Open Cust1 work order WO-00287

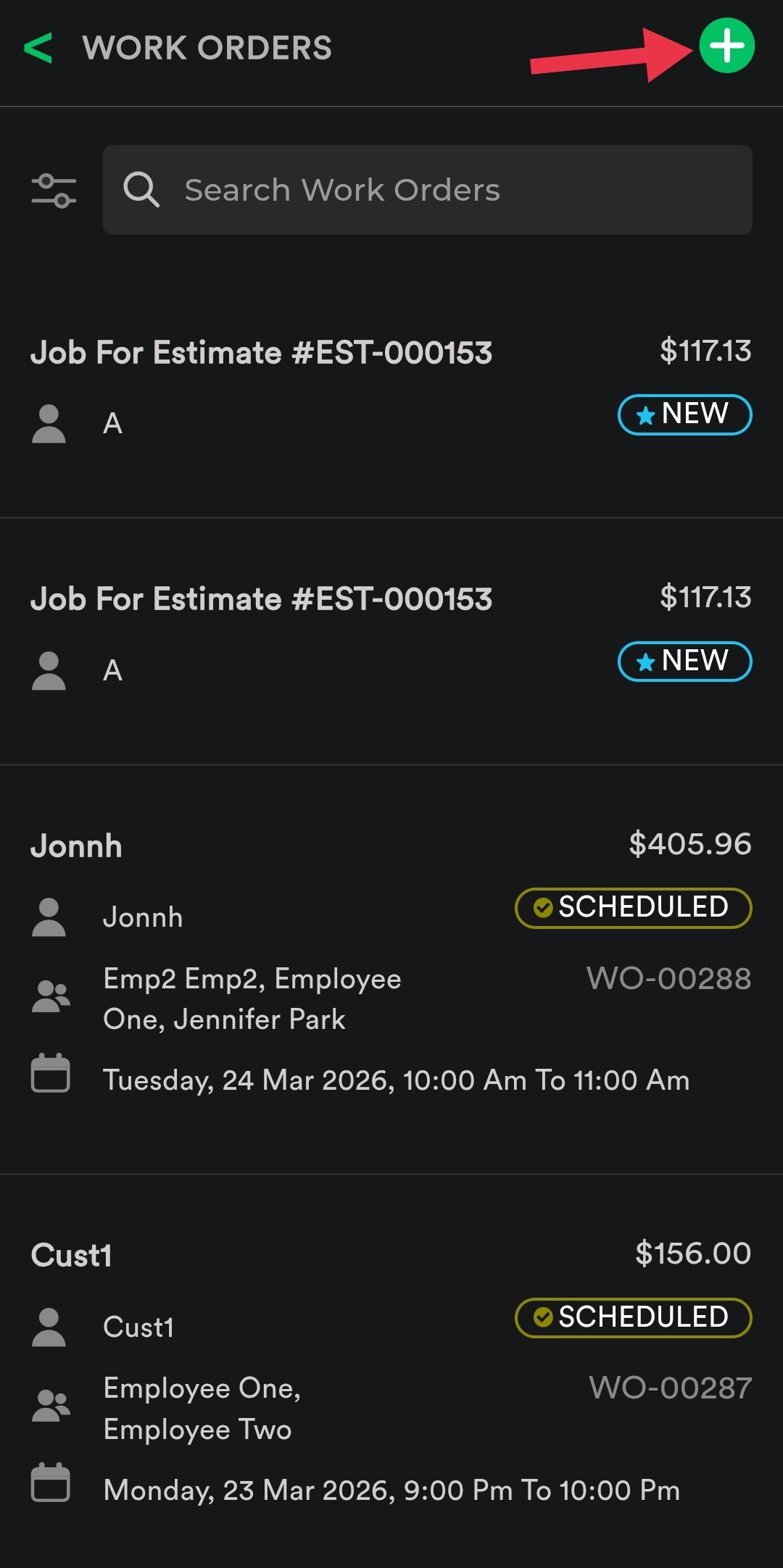coord(391,1369)
